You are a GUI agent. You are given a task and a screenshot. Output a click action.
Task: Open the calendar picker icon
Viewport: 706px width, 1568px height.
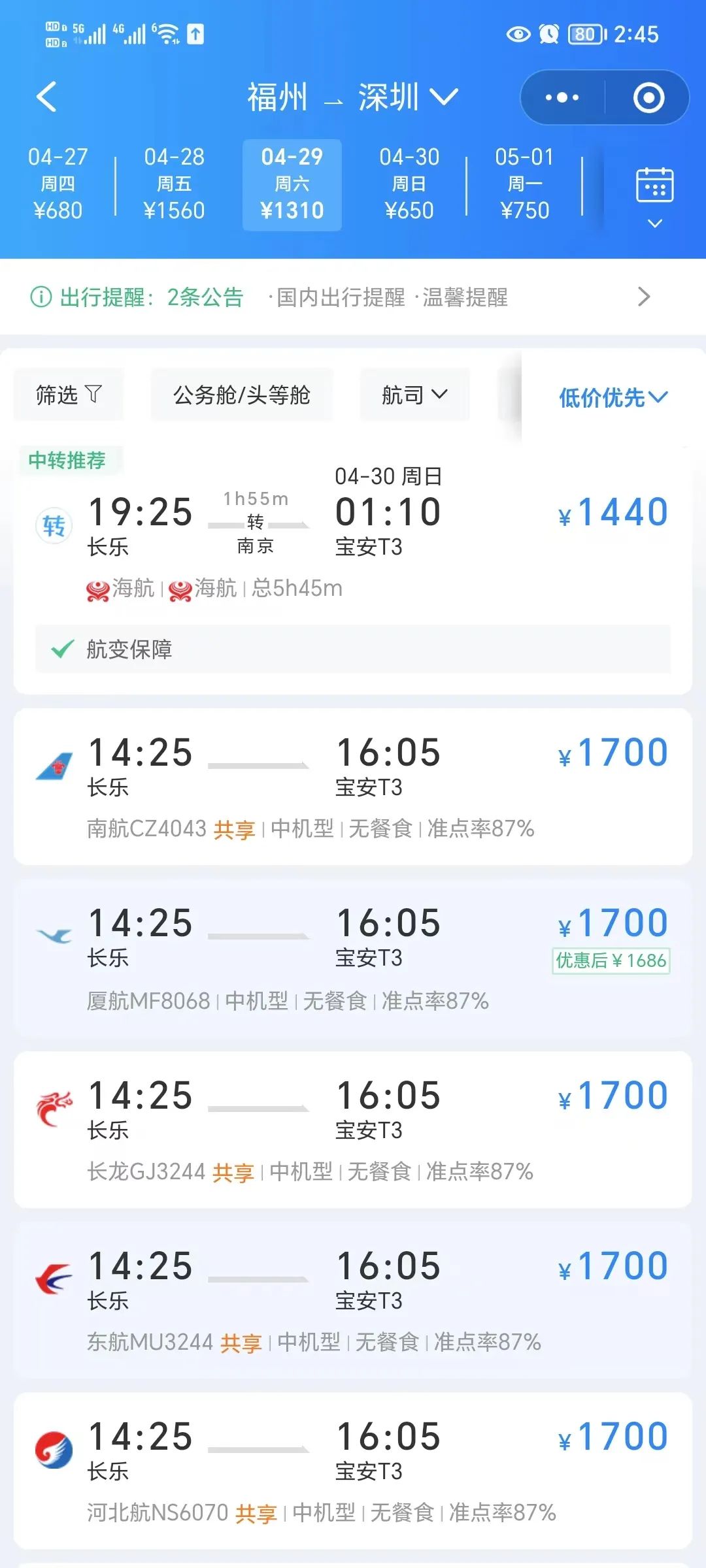point(656,186)
